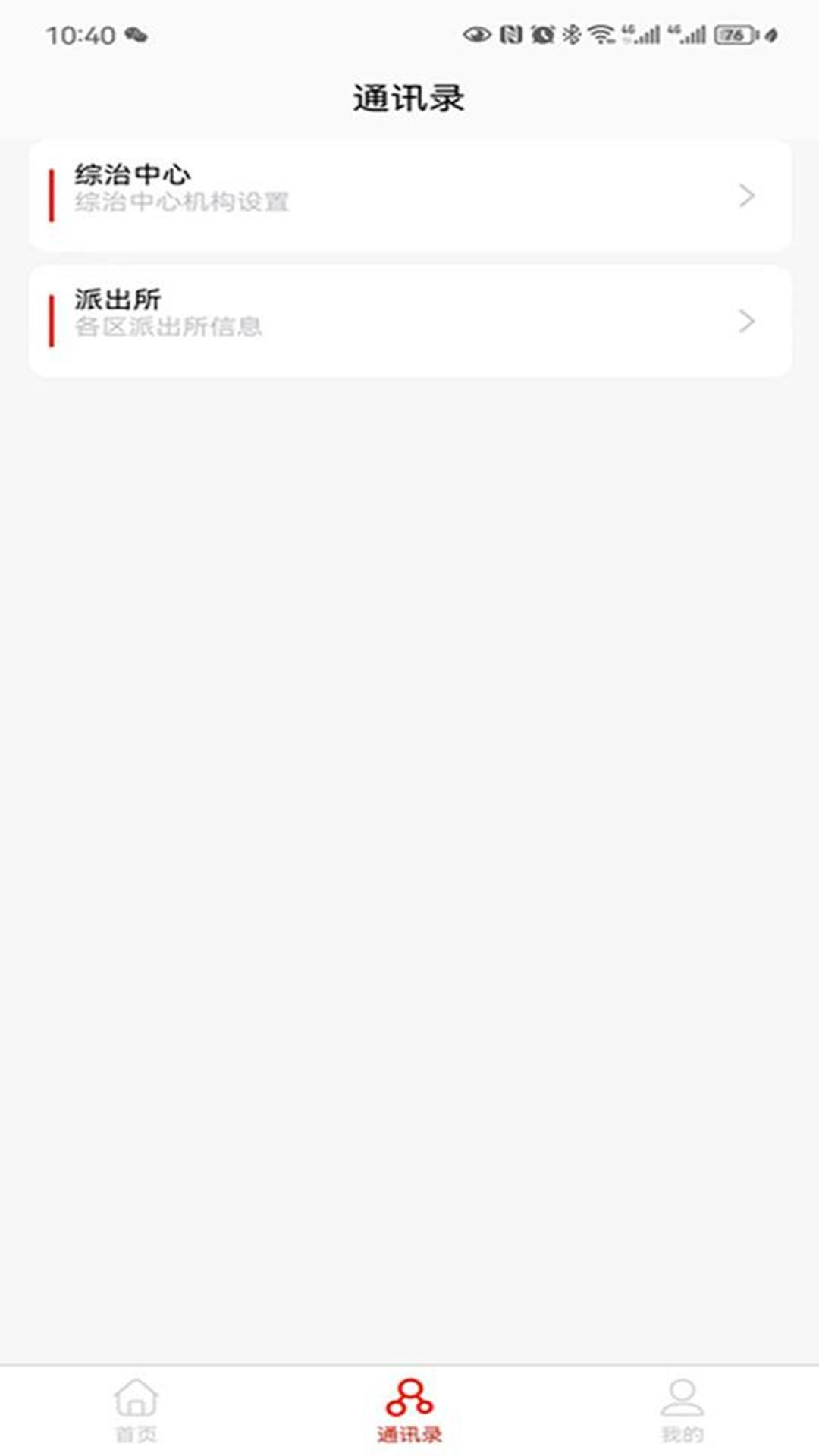The height and width of the screenshot is (1456, 819).
Task: Switch to the 首页 tab
Action: (x=136, y=1410)
